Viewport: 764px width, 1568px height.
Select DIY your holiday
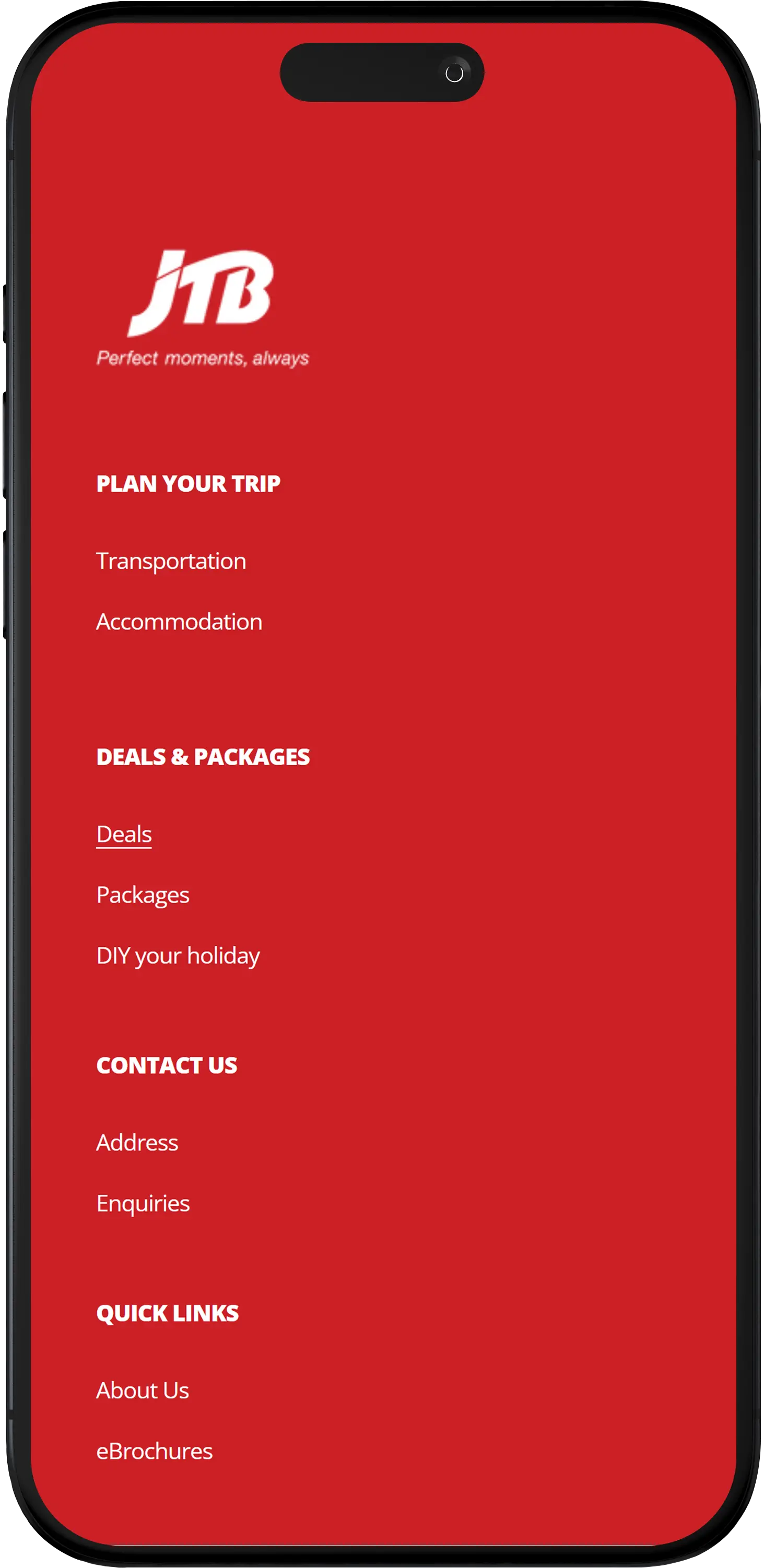coord(179,956)
